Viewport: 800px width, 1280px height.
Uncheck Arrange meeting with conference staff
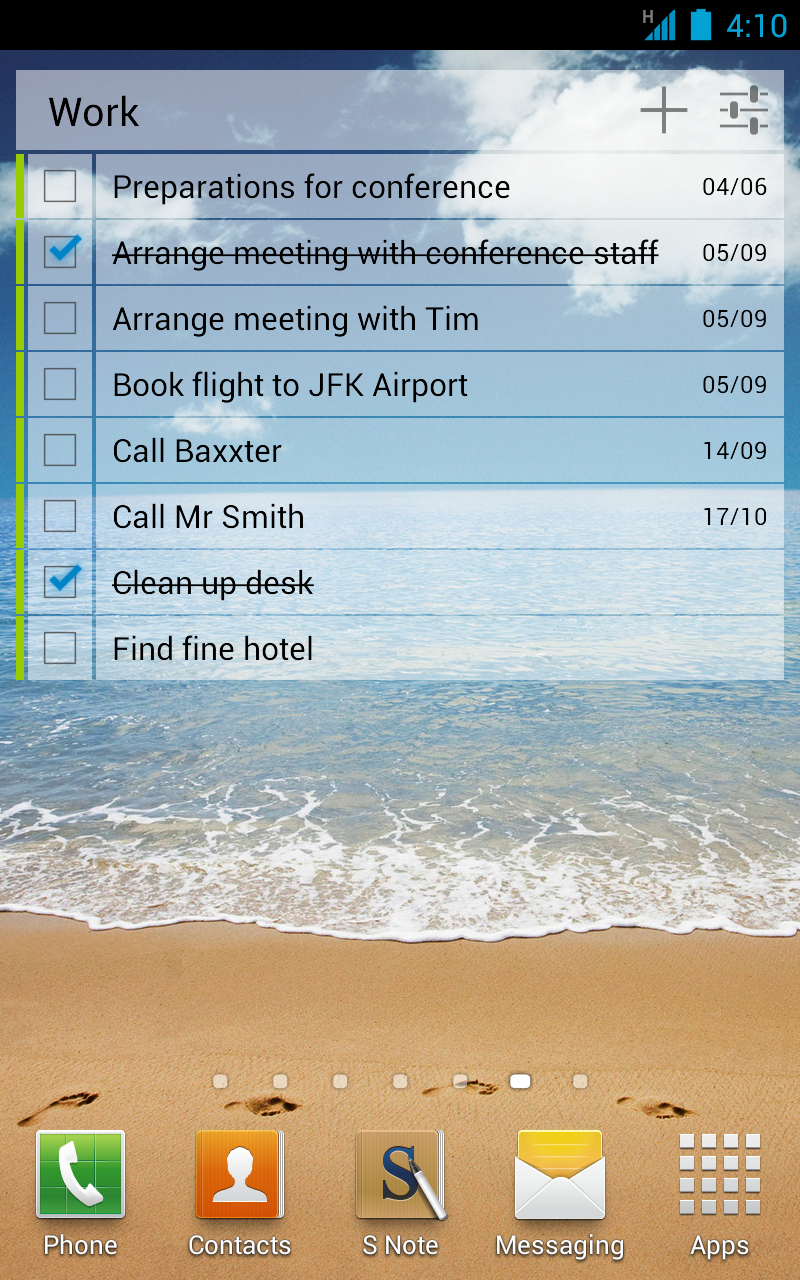(x=60, y=252)
